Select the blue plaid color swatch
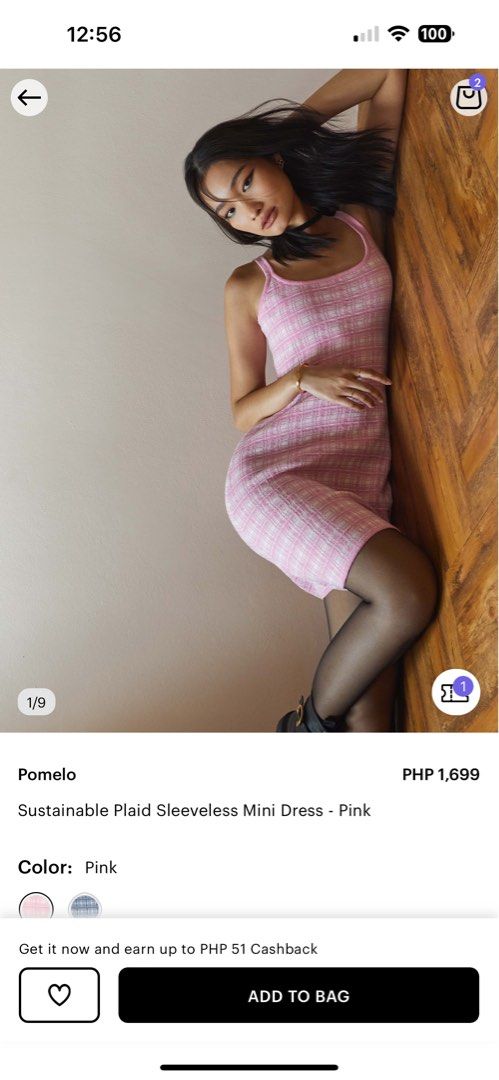499x1080 pixels. coord(85,906)
